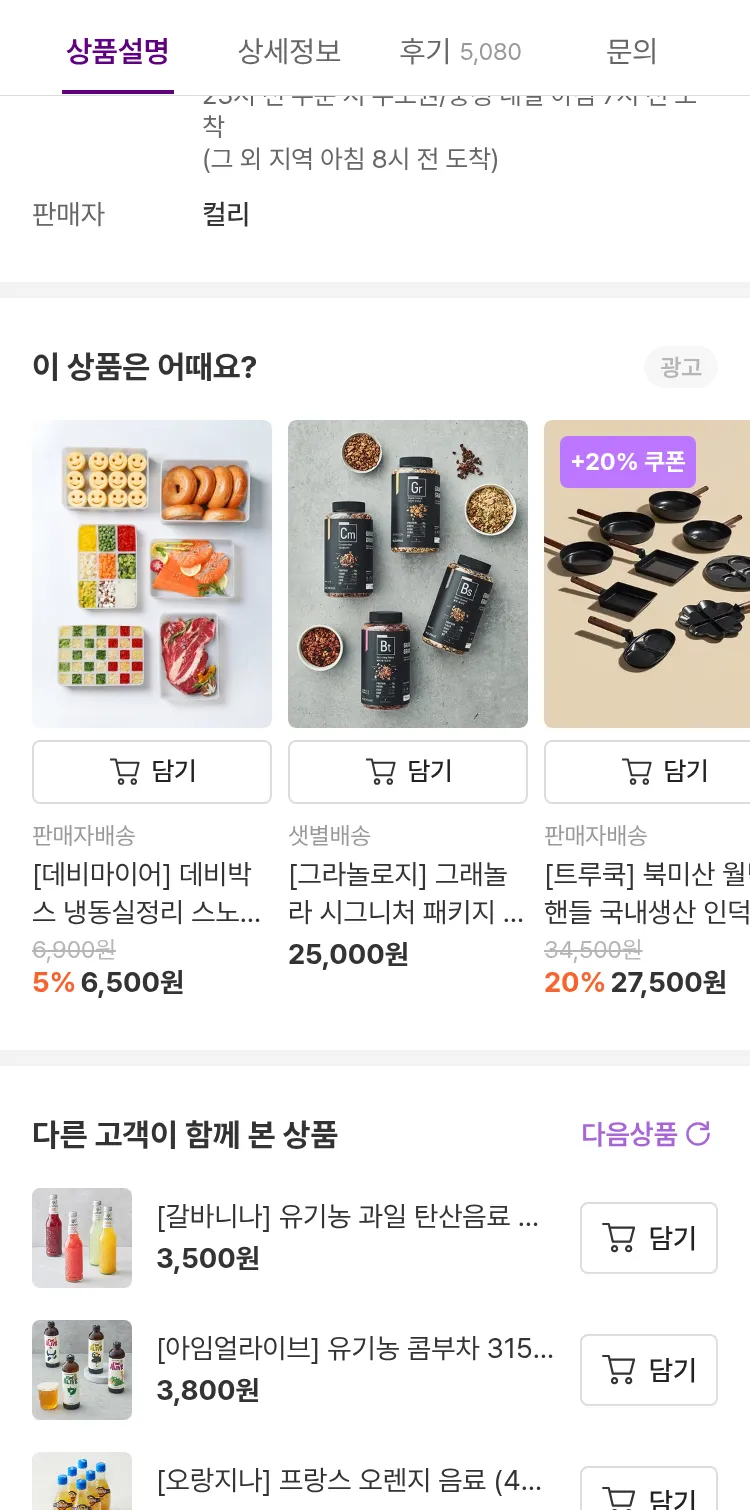Open 갈바니나 유기농 과일 탄산음료 item
750x1510 pixels.
(347, 1217)
